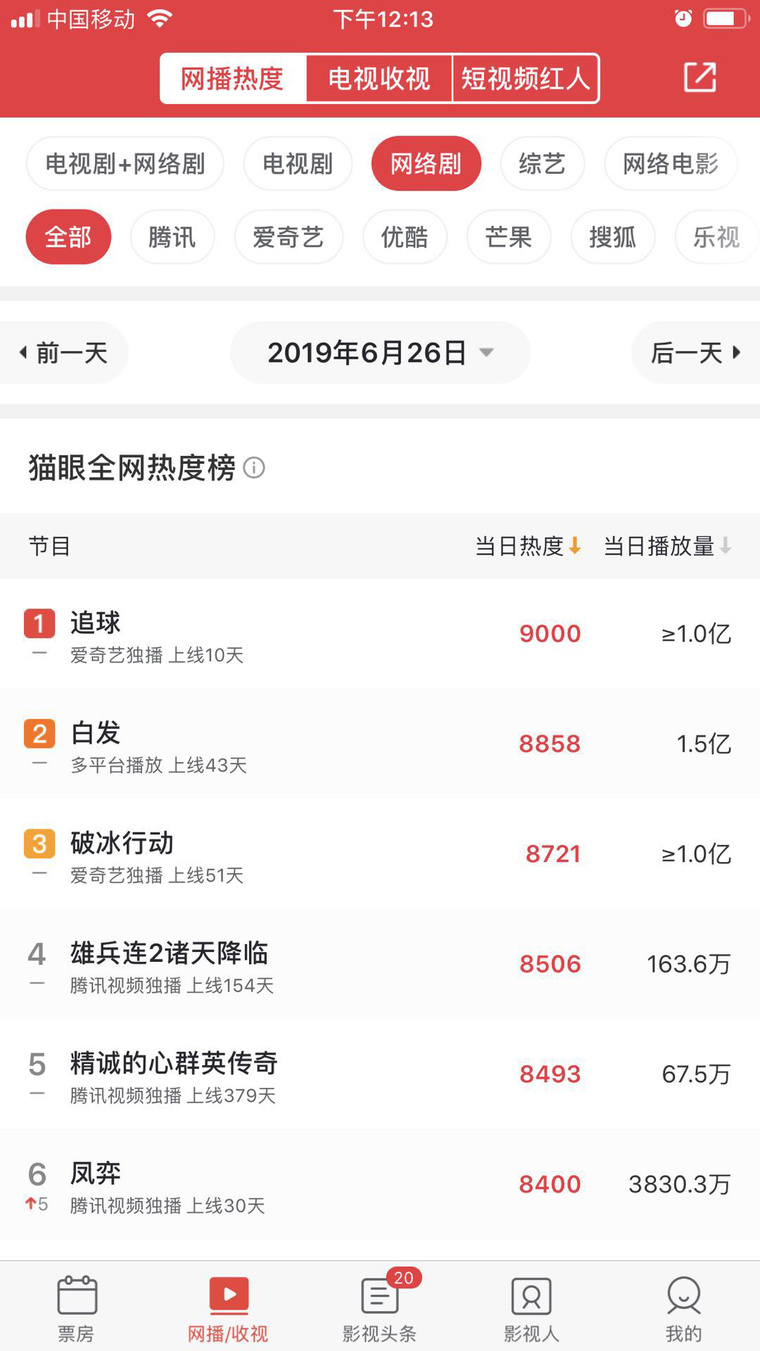Tap the info icon beside 猫眼全网热度榜
Viewport: 760px width, 1351px height.
coord(253,468)
